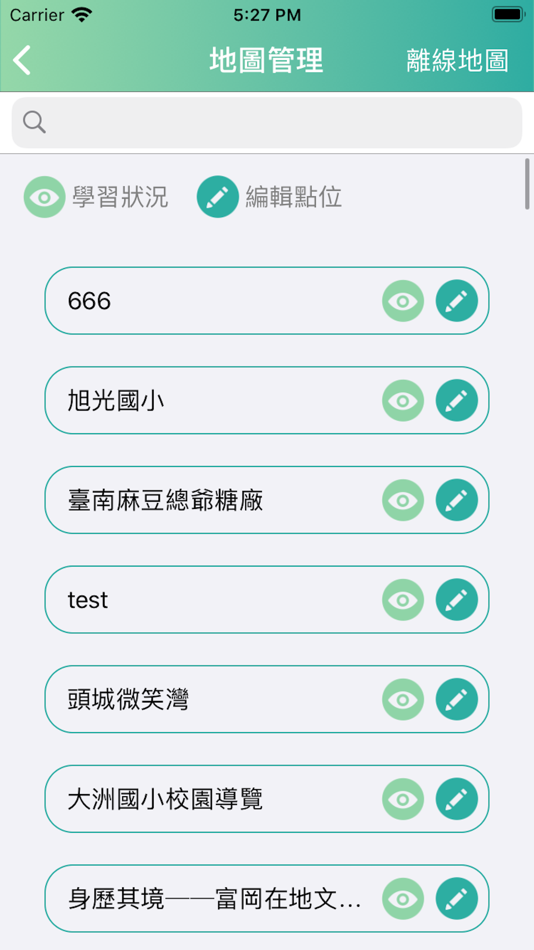View learning status for 大洲國小校園導覽

click(x=403, y=799)
